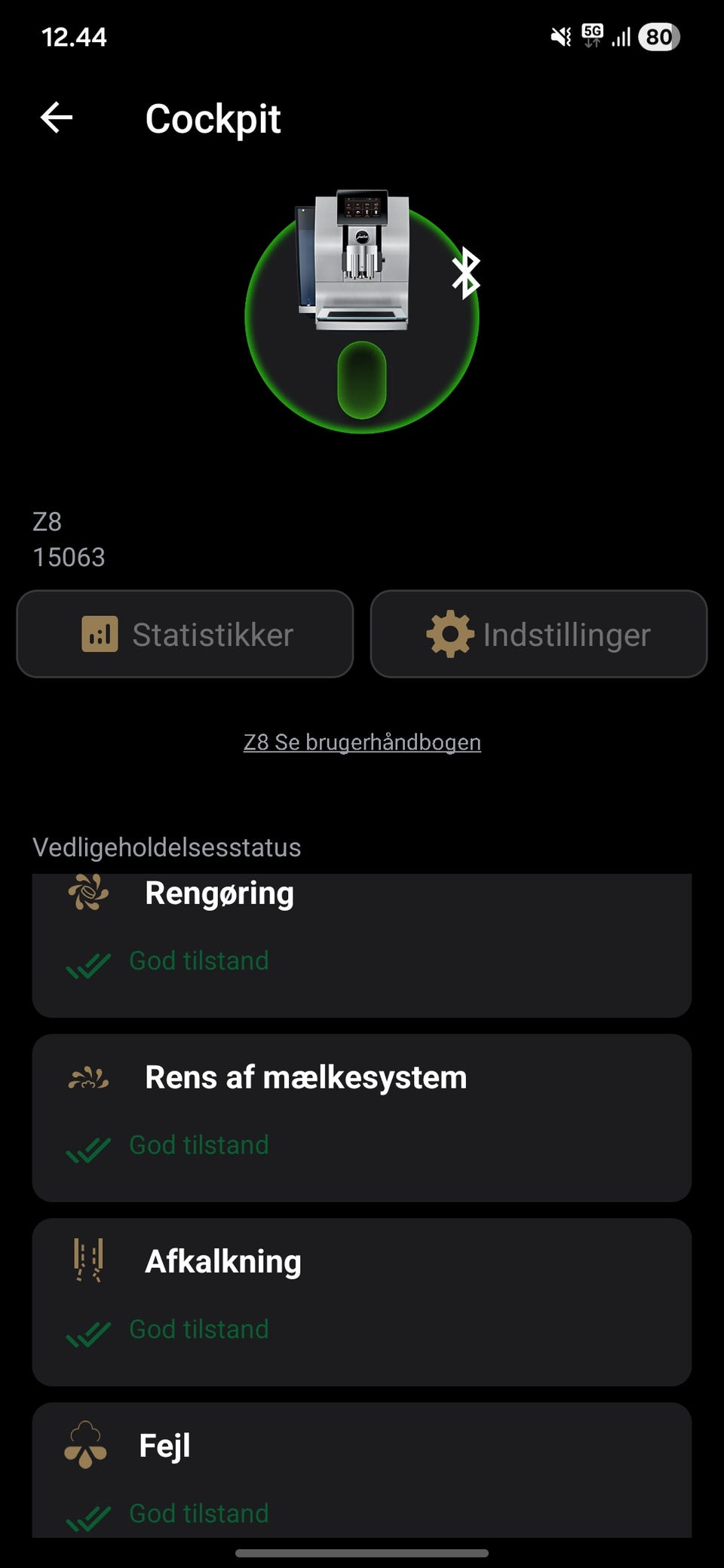Open the Indstillinger settings
724x1568 pixels.
[538, 634]
